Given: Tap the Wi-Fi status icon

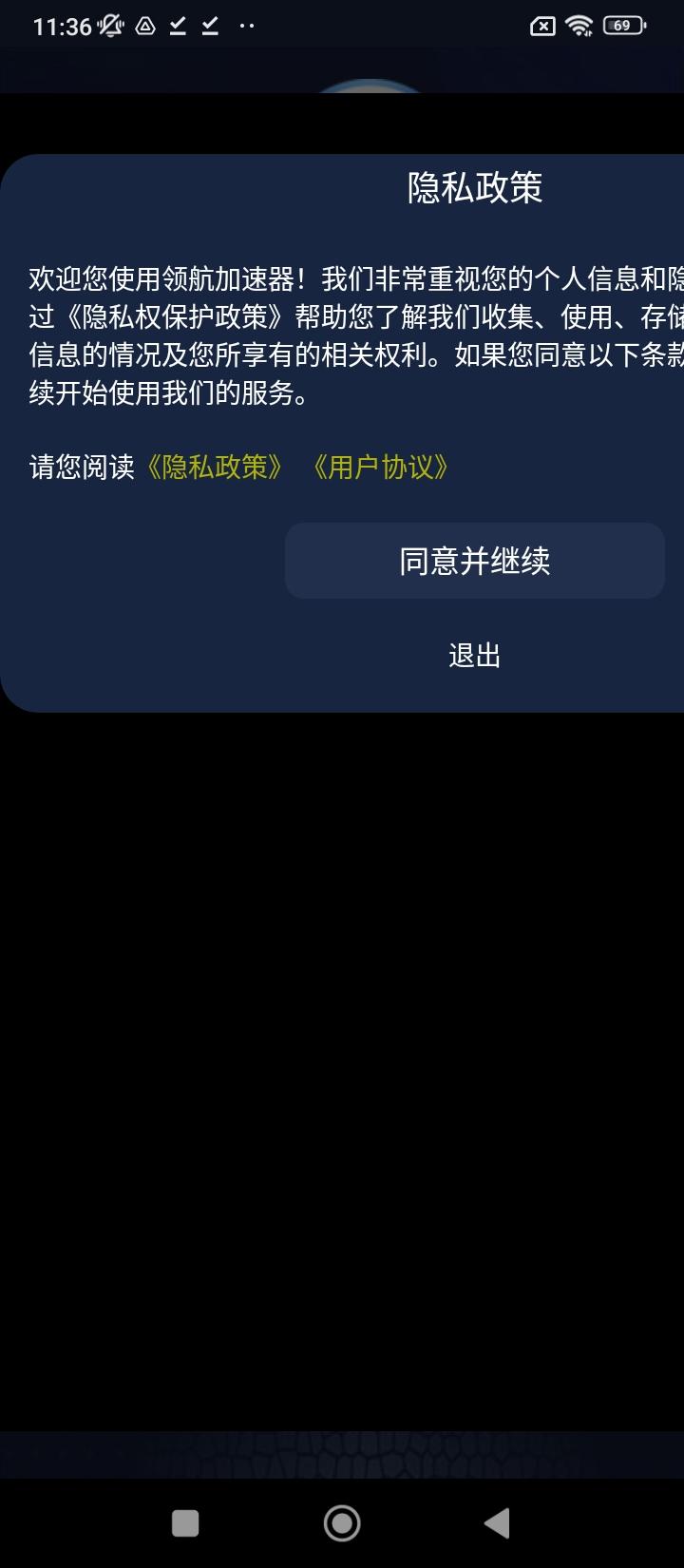Looking at the screenshot, I should (x=578, y=26).
